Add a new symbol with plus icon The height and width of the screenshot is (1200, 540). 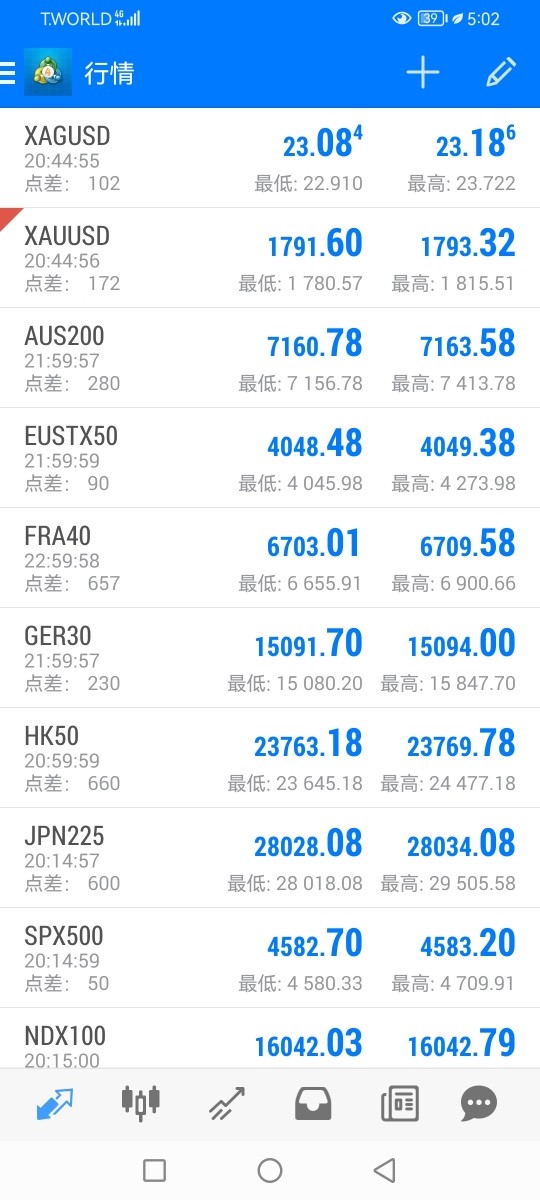423,73
